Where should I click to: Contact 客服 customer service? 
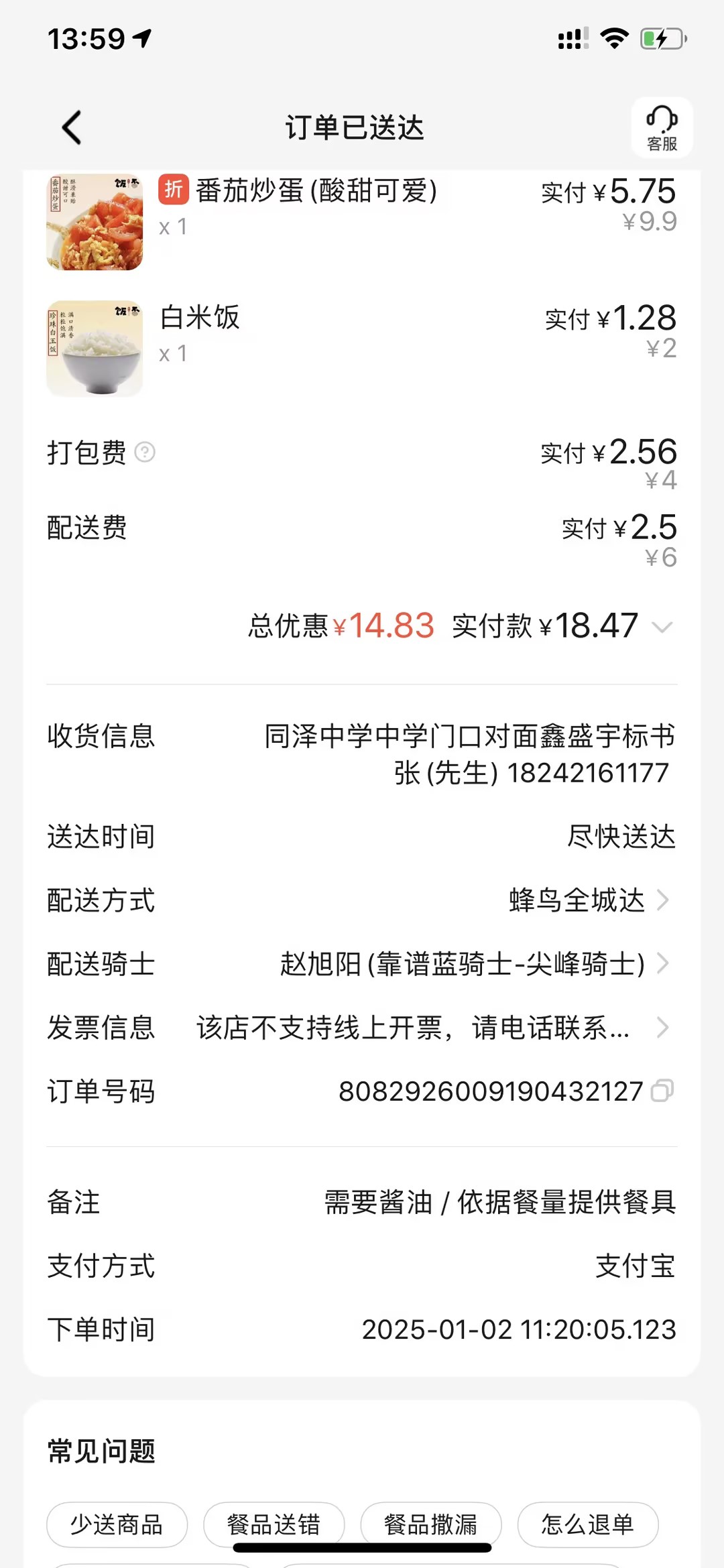point(662,127)
